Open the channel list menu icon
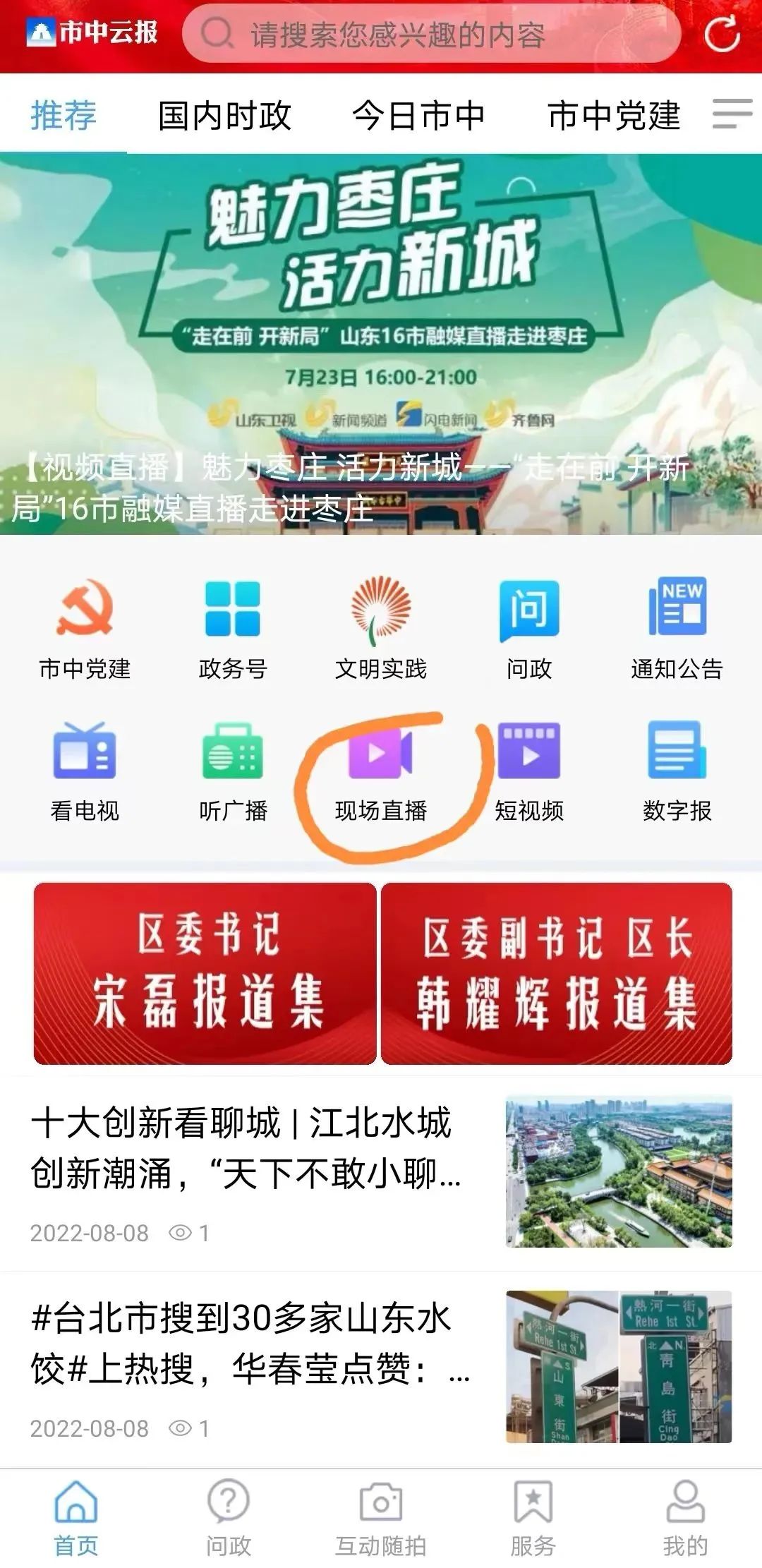 (x=732, y=114)
